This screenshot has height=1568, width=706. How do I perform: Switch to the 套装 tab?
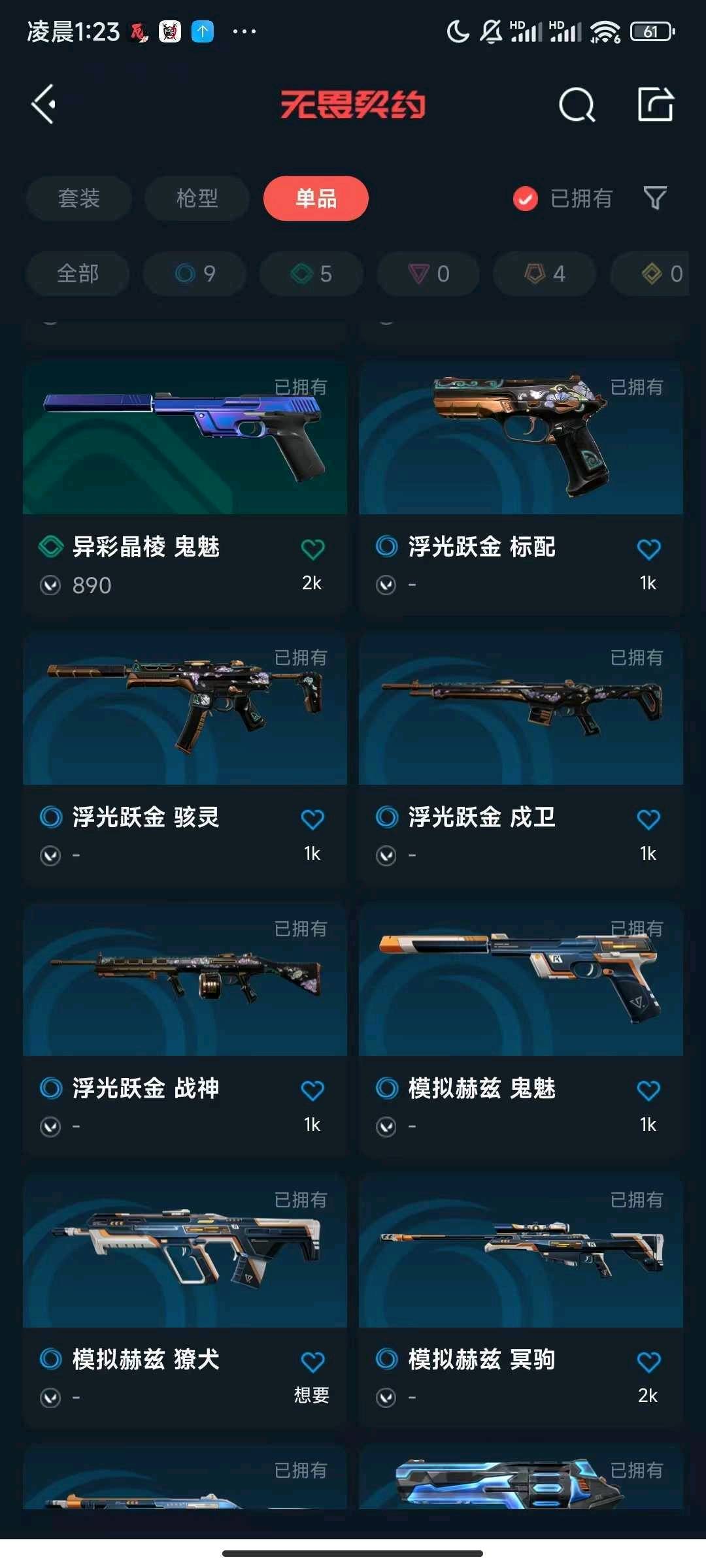(x=79, y=198)
